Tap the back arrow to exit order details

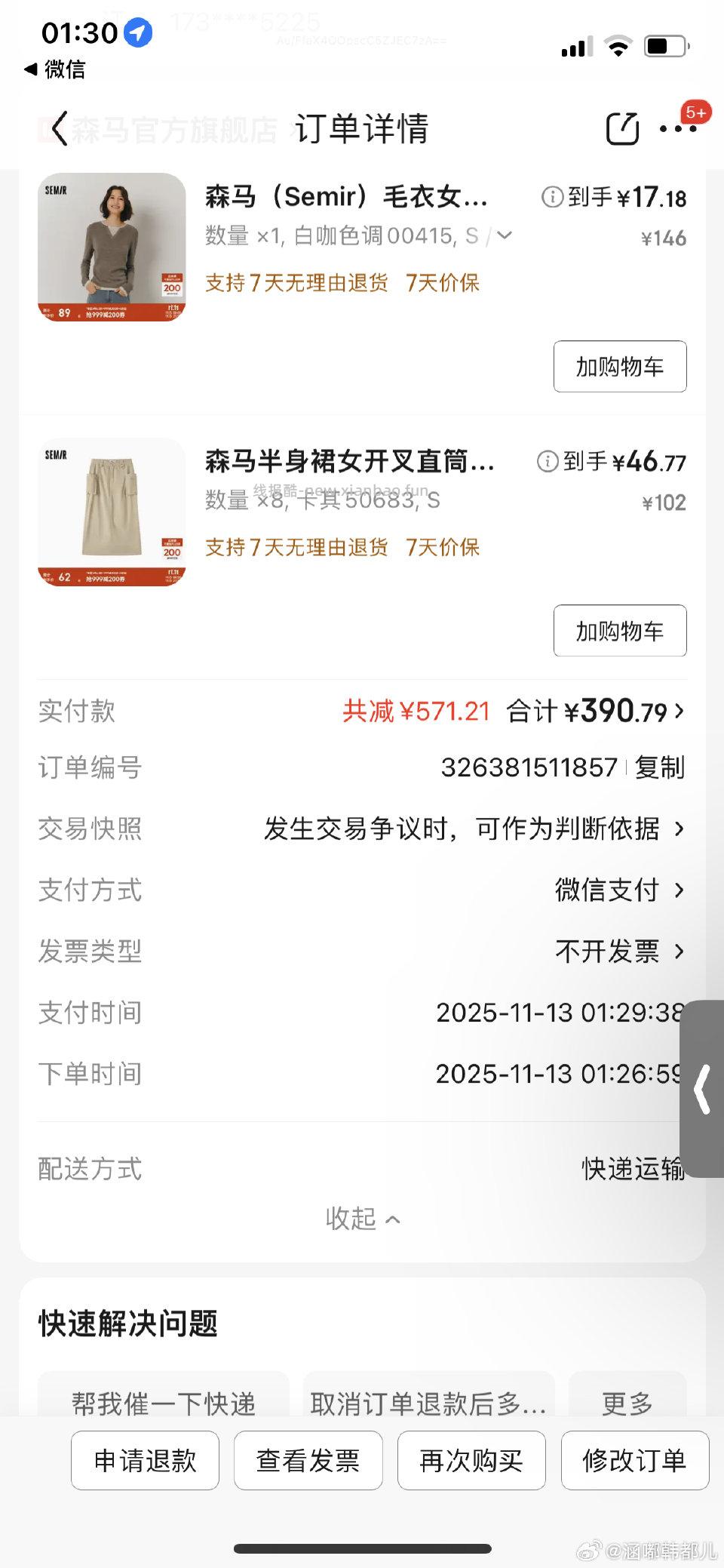[59, 128]
